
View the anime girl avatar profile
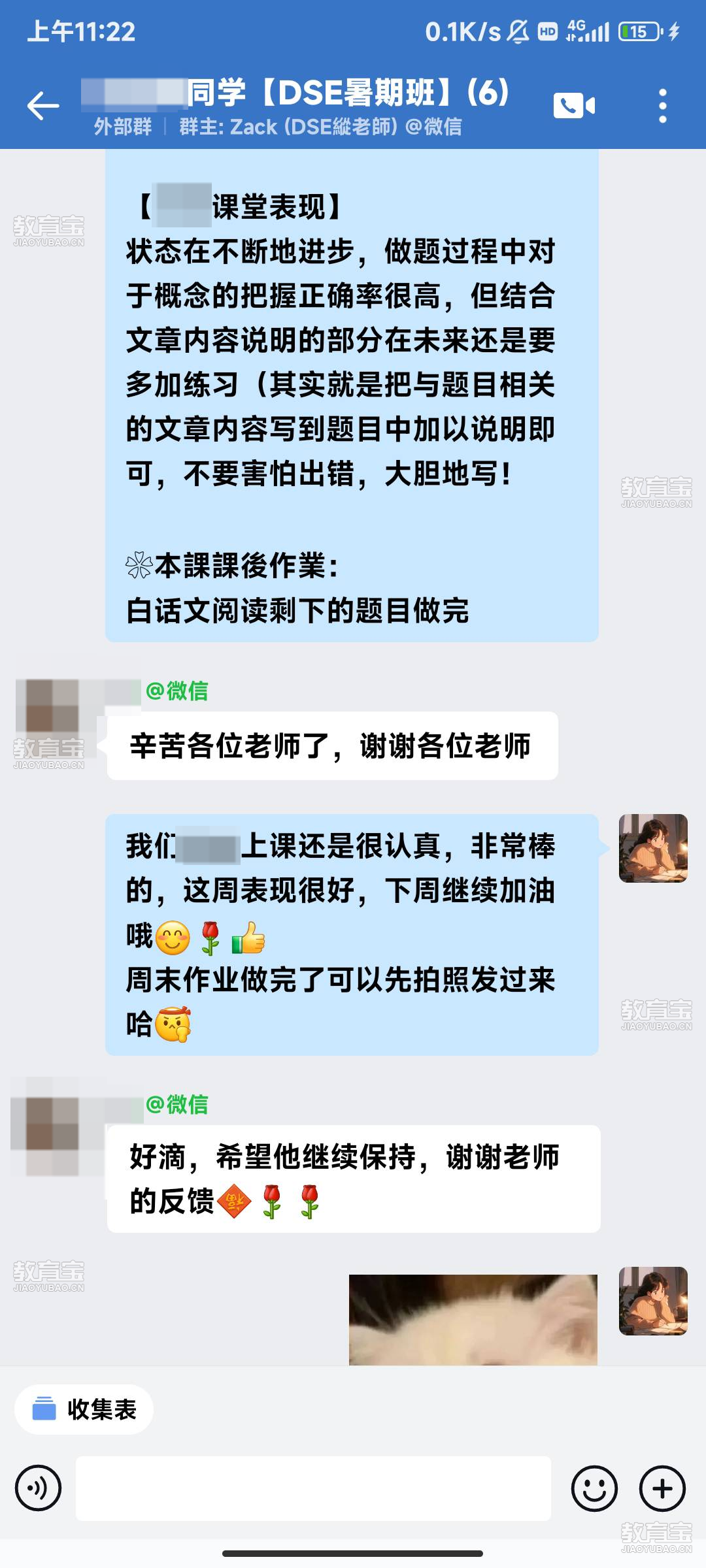click(652, 848)
